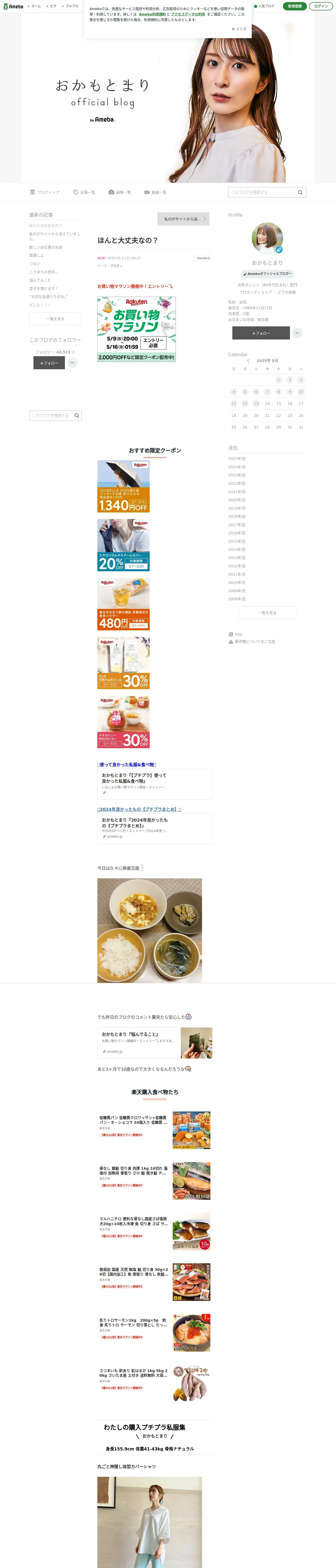View the full list of recent articles
The width and height of the screenshot is (336, 1568).
(55, 319)
